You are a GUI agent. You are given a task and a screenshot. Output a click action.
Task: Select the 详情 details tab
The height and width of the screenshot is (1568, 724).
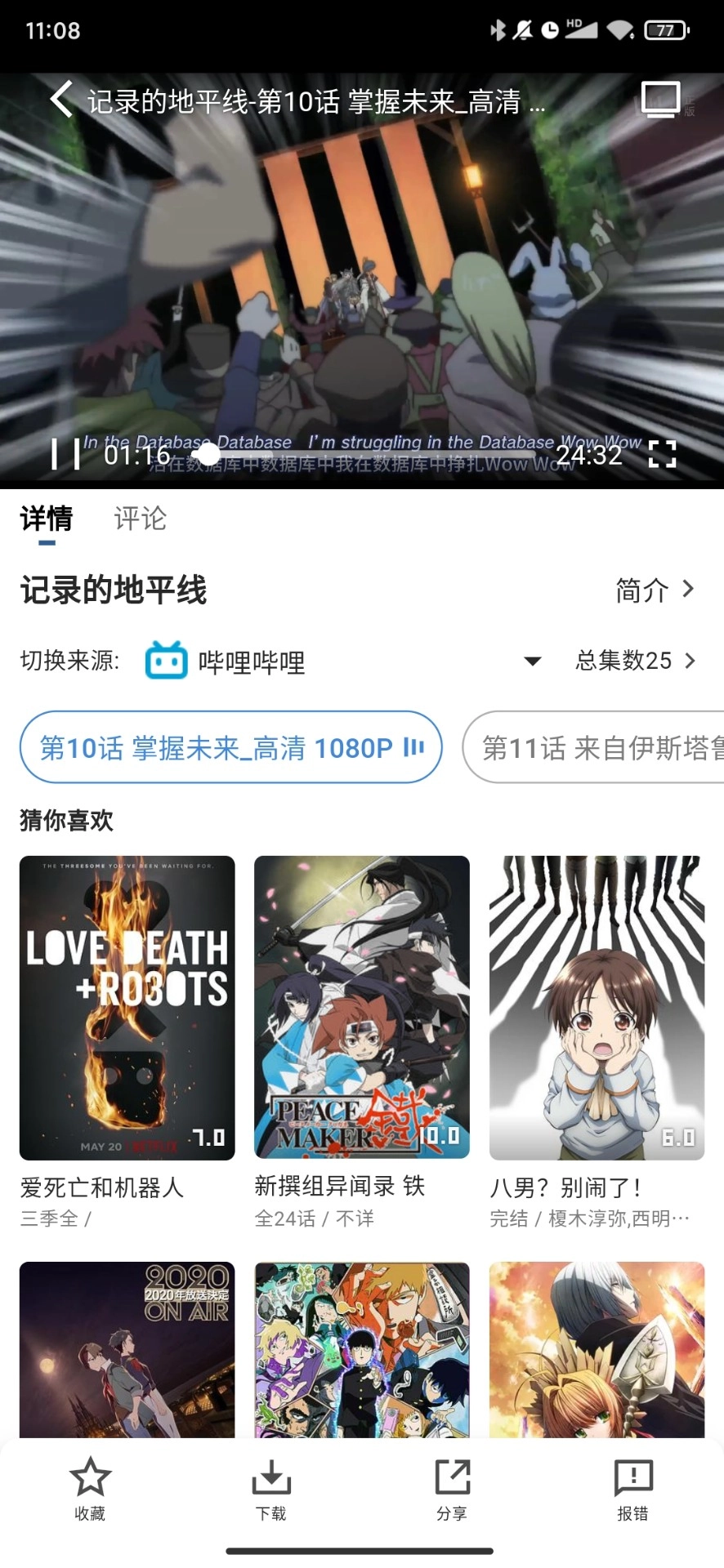pyautogui.click(x=46, y=518)
